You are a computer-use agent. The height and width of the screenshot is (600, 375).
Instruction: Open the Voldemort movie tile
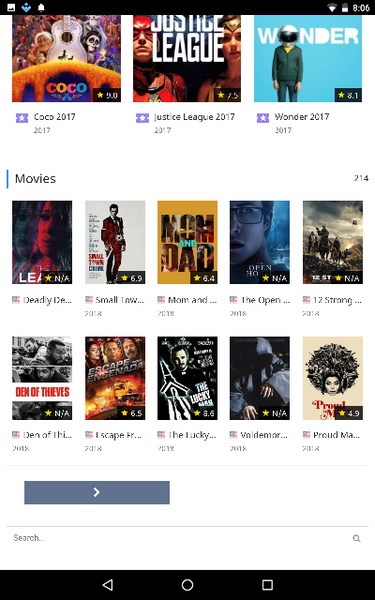(260, 378)
